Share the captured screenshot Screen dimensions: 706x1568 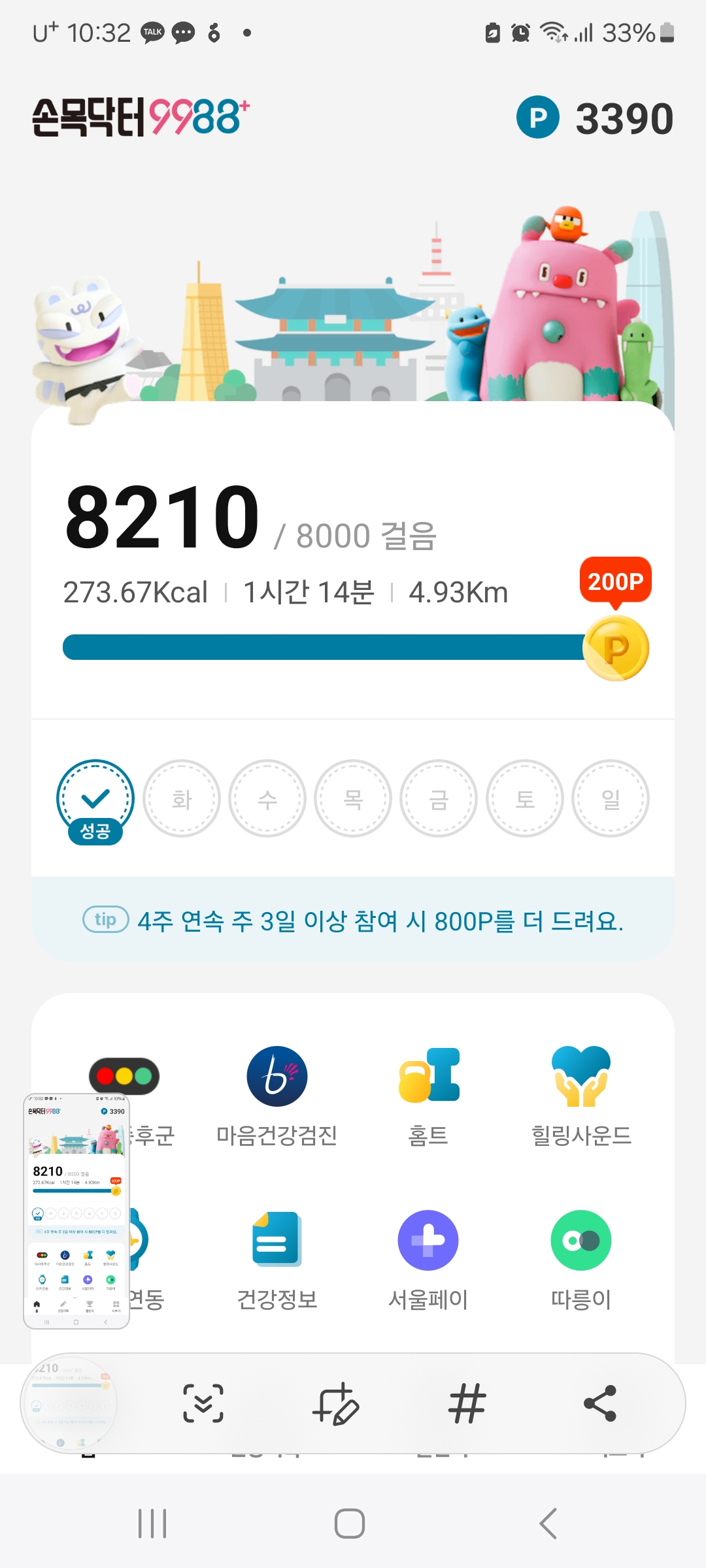tap(599, 1403)
